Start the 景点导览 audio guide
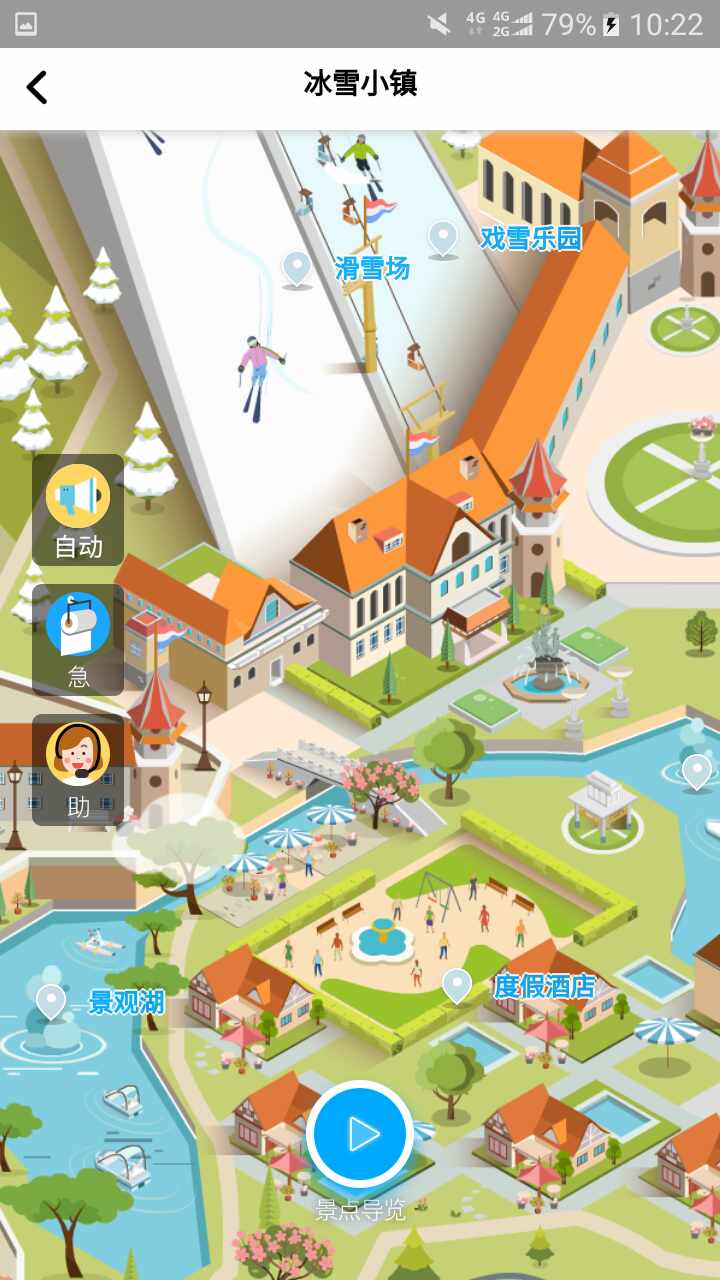This screenshot has height=1280, width=720. (360, 1134)
